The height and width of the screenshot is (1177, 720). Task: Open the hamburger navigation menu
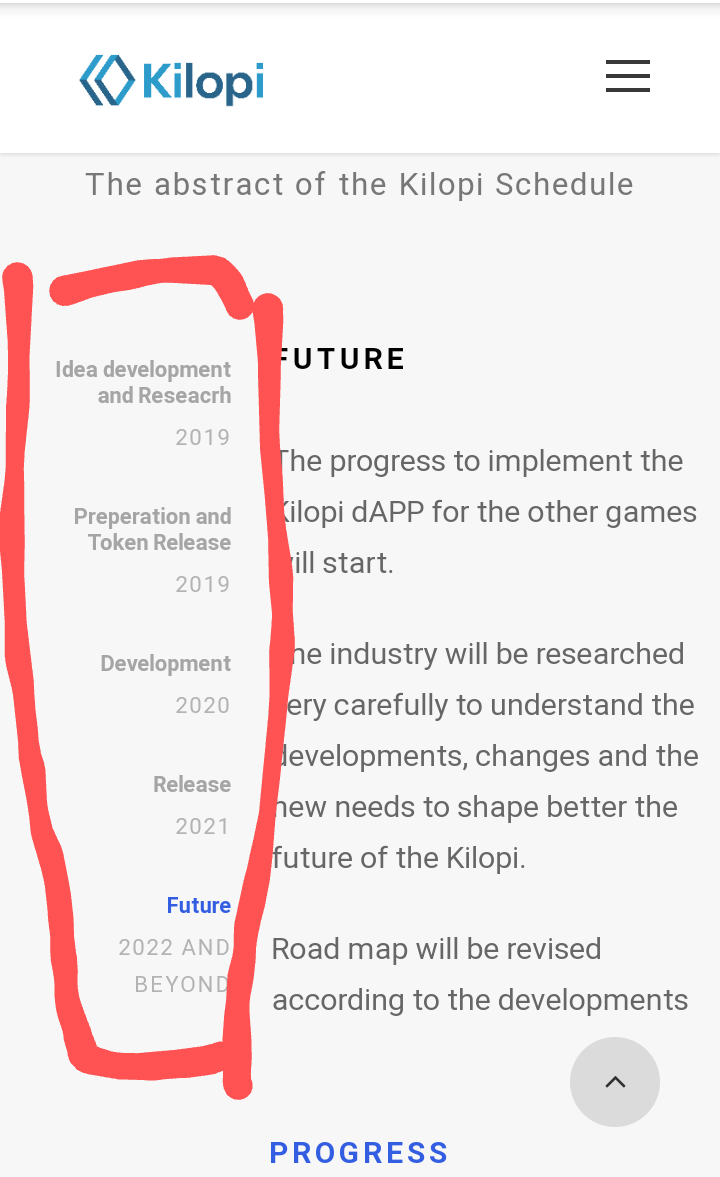[628, 77]
